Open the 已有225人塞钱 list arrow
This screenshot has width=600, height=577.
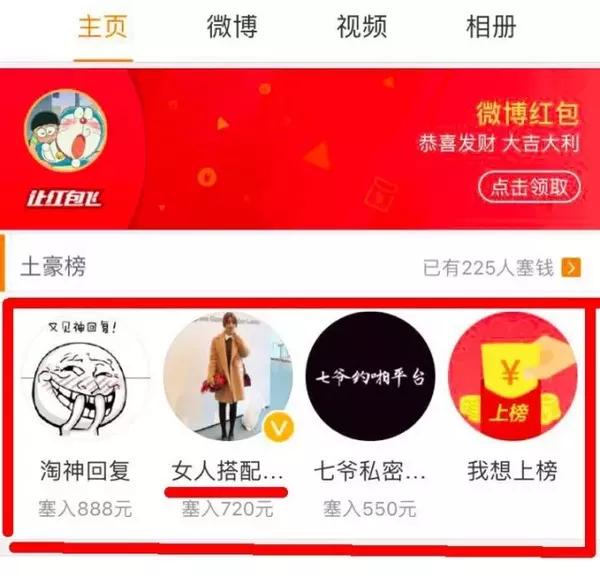571,267
